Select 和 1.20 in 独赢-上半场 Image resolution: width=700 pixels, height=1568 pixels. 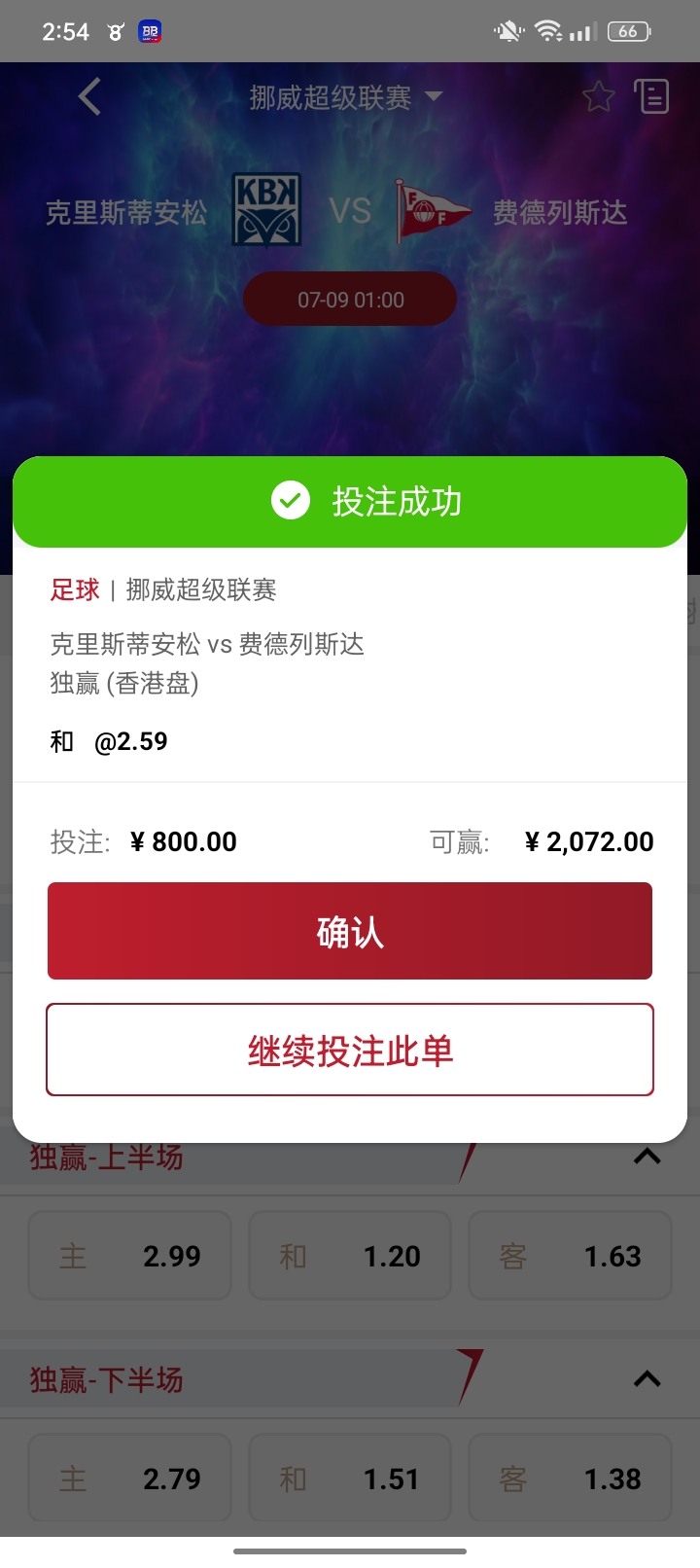tap(350, 1256)
